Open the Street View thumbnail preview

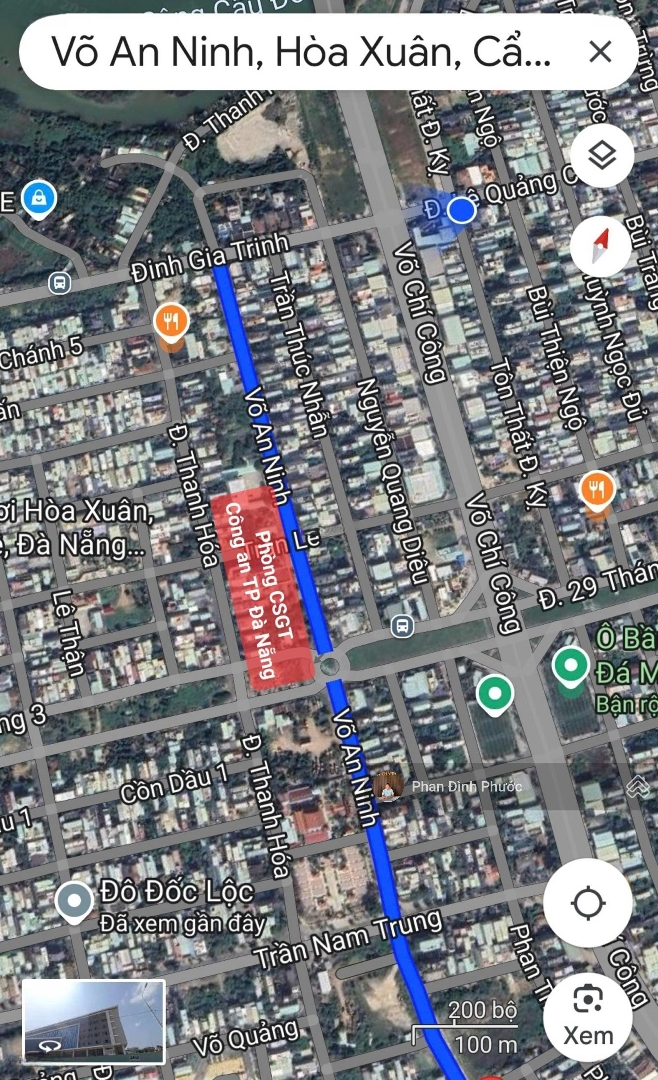pos(94,1022)
